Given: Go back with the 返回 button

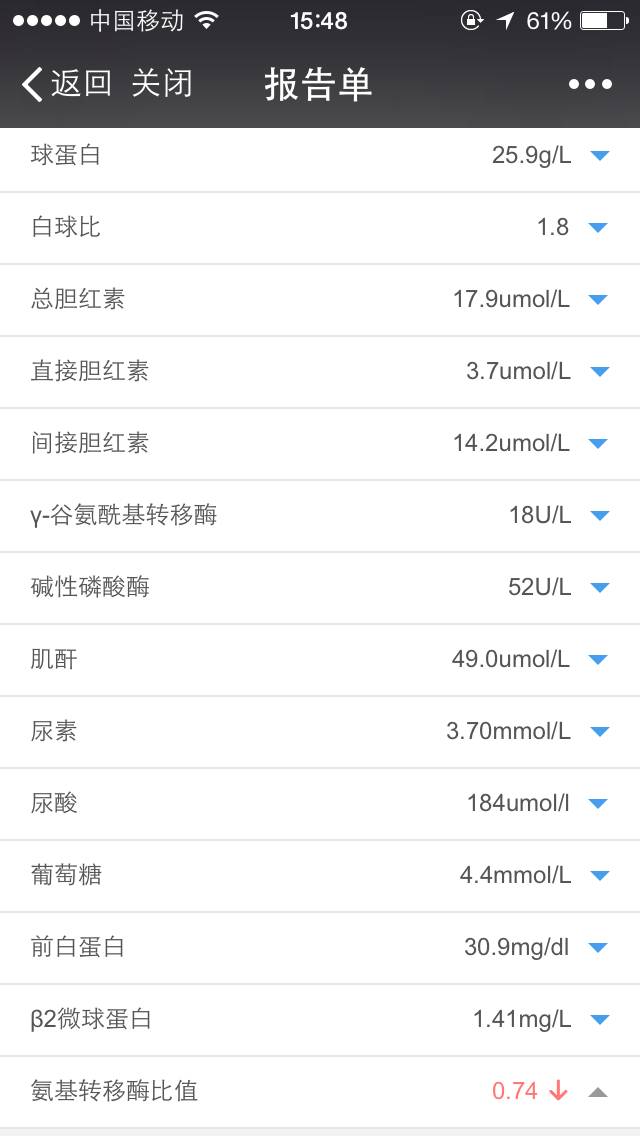Looking at the screenshot, I should [x=66, y=84].
